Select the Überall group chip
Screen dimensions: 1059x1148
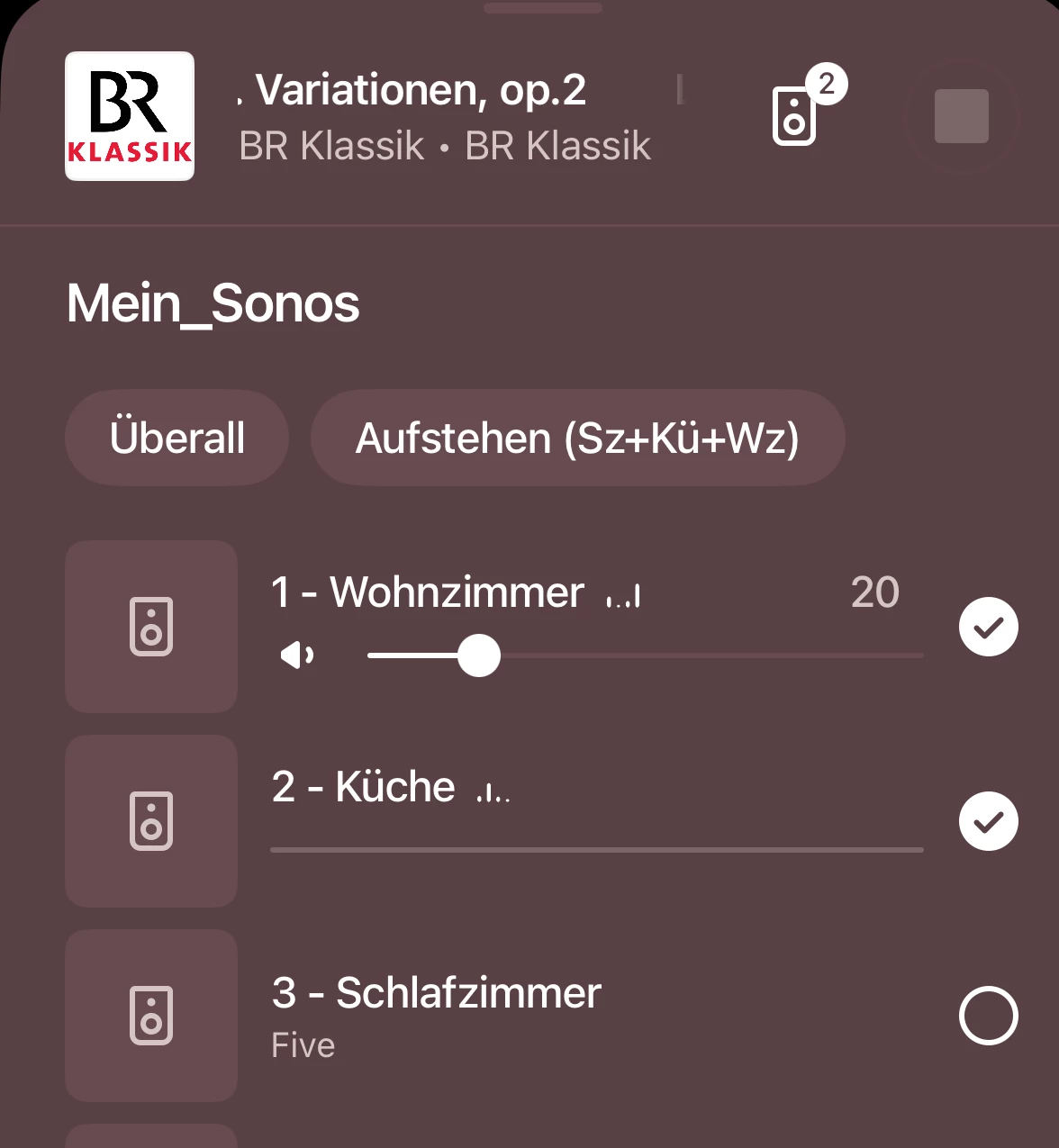tap(177, 438)
